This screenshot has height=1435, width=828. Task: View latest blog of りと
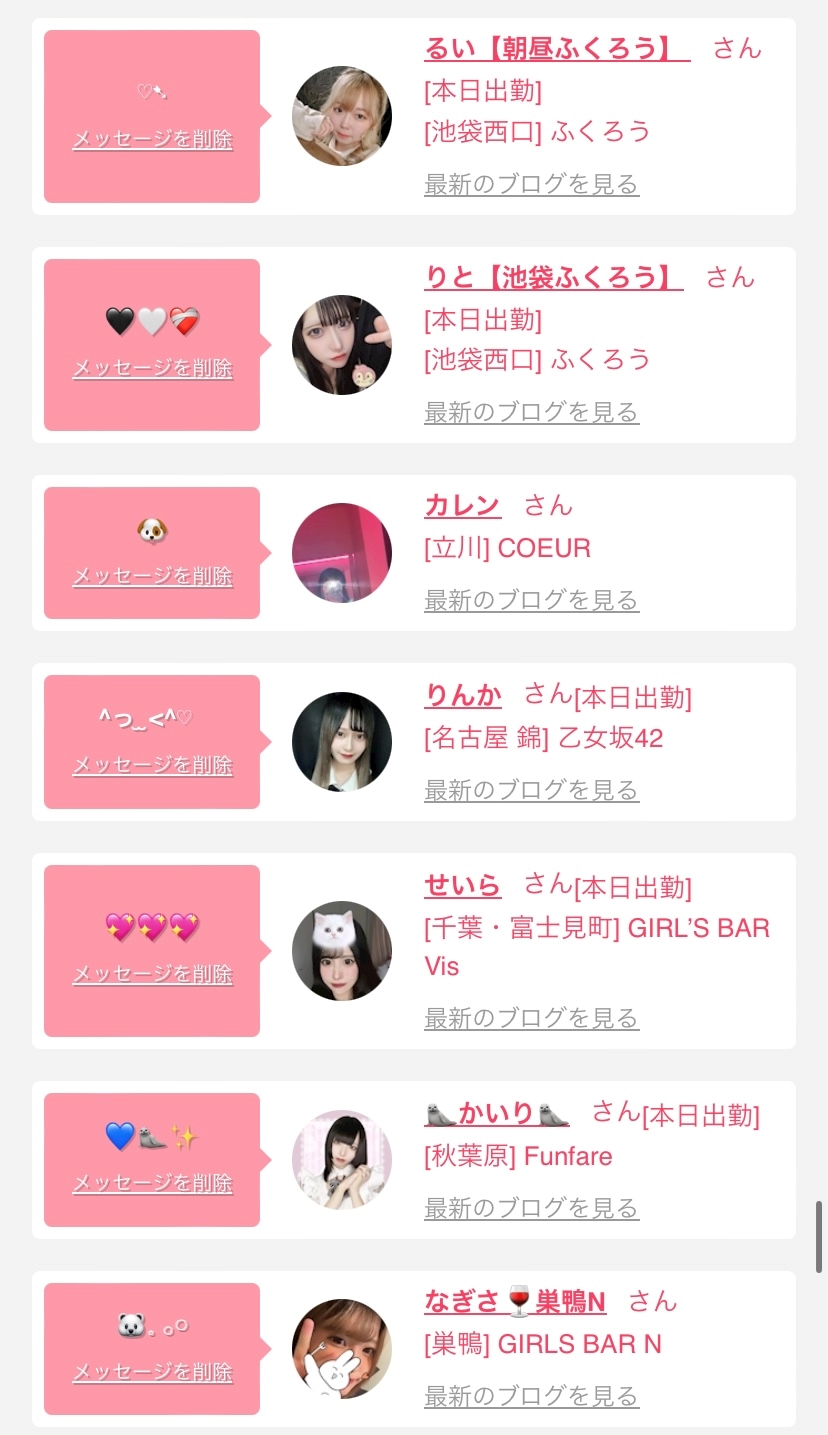tap(531, 412)
